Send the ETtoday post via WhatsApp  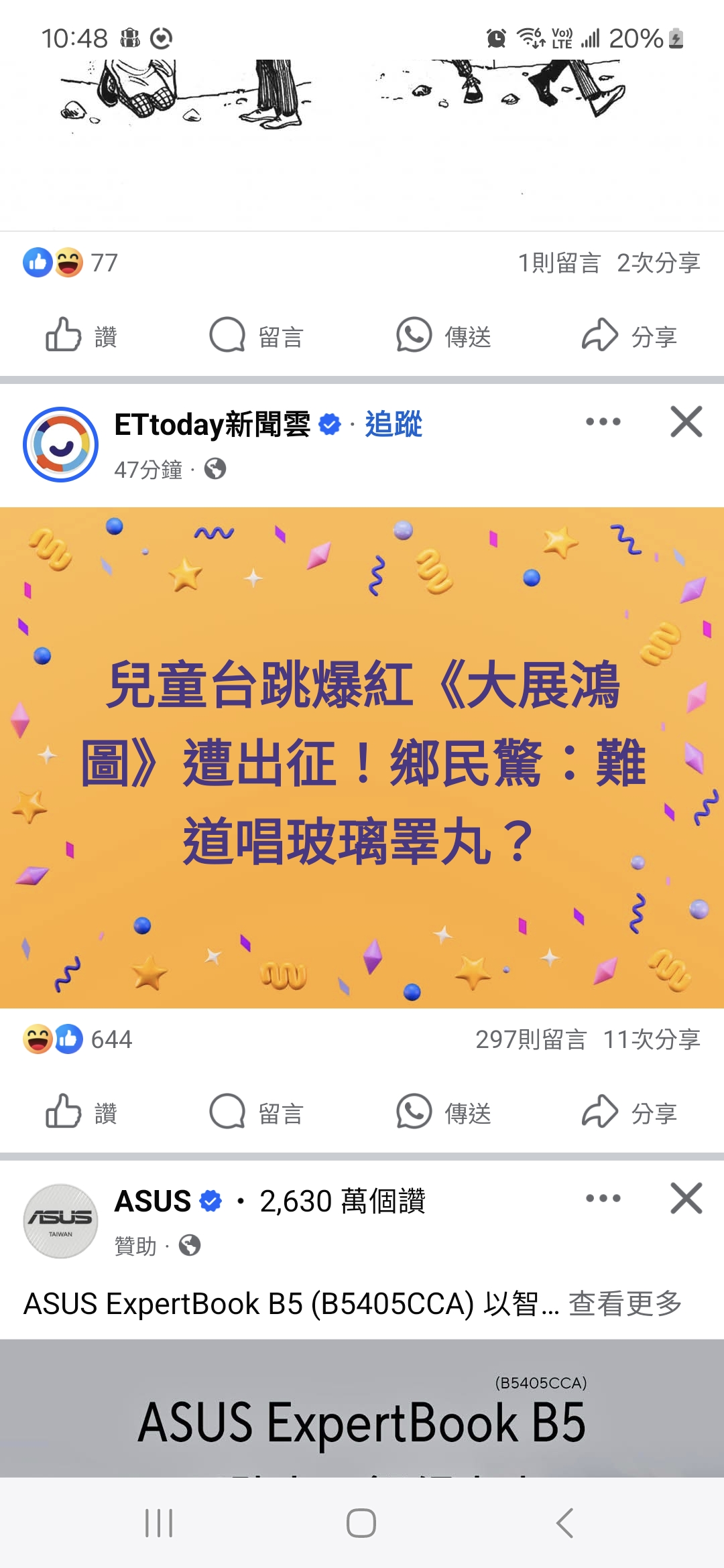tap(444, 1112)
